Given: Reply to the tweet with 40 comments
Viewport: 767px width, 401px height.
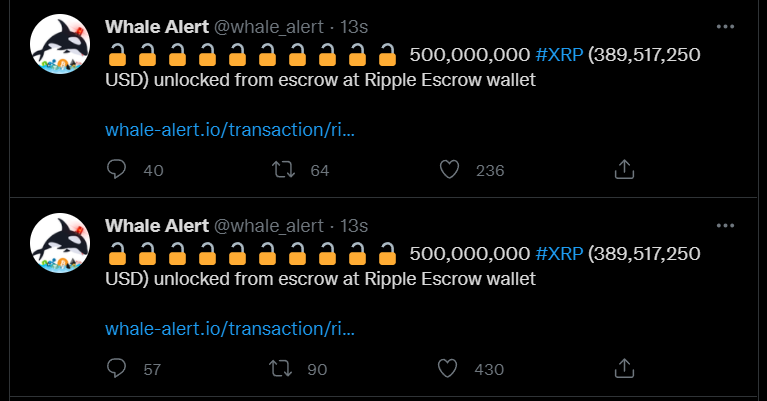Looking at the screenshot, I should point(117,170).
